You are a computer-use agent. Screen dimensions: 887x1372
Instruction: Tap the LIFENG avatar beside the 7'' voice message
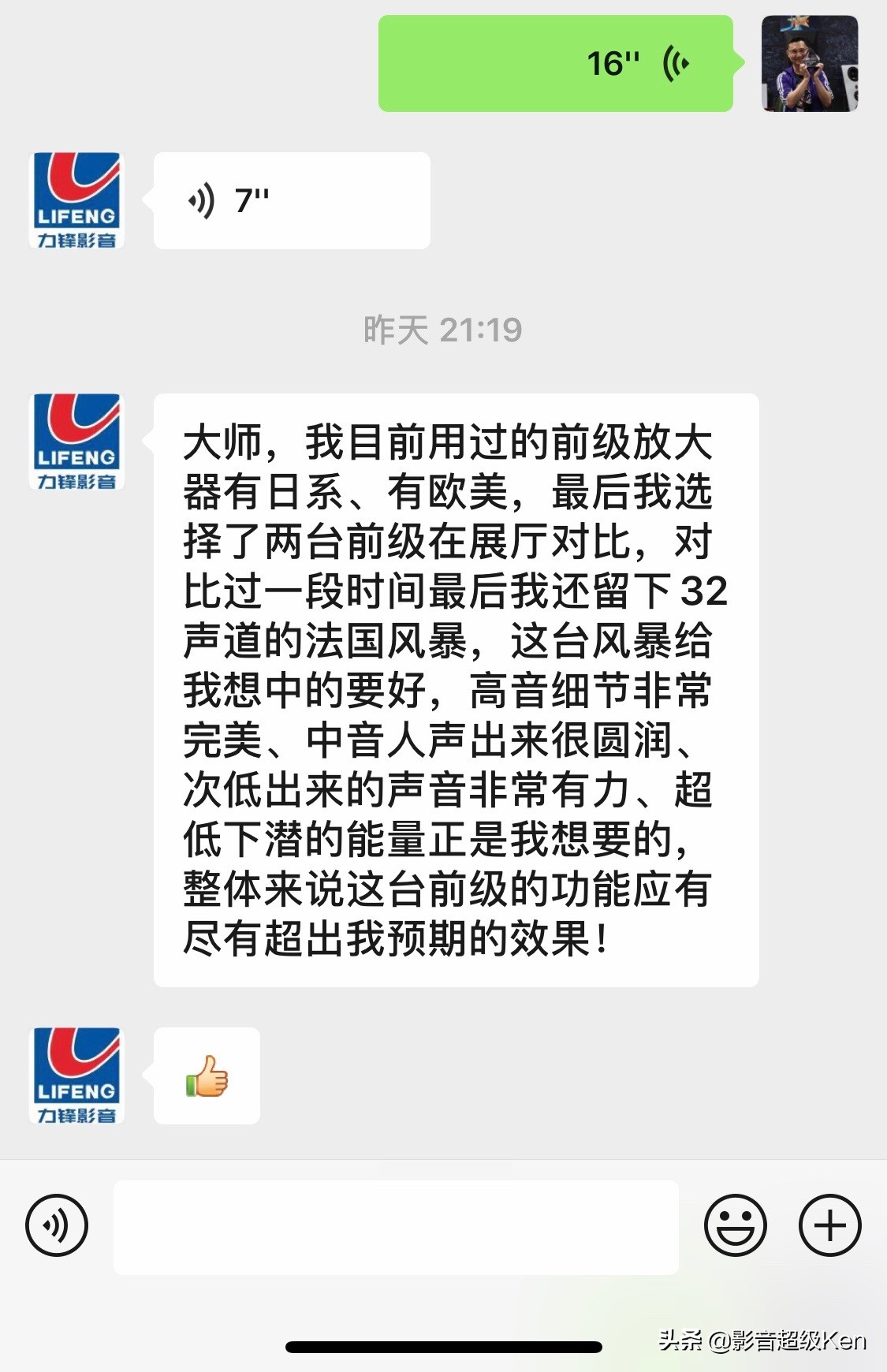[76, 199]
